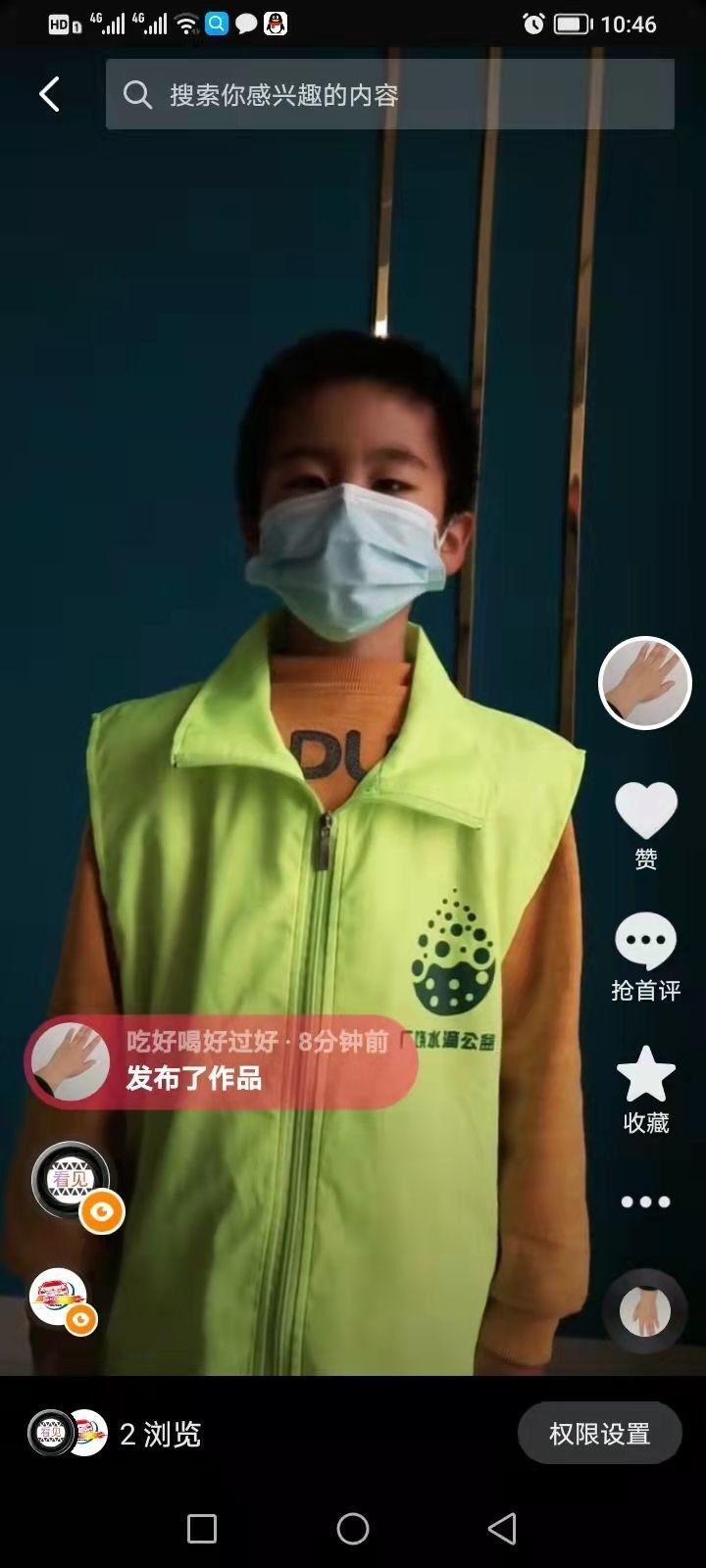Screen dimensions: 706x1568
Task: Post the first comment on this video
Action: [645, 957]
